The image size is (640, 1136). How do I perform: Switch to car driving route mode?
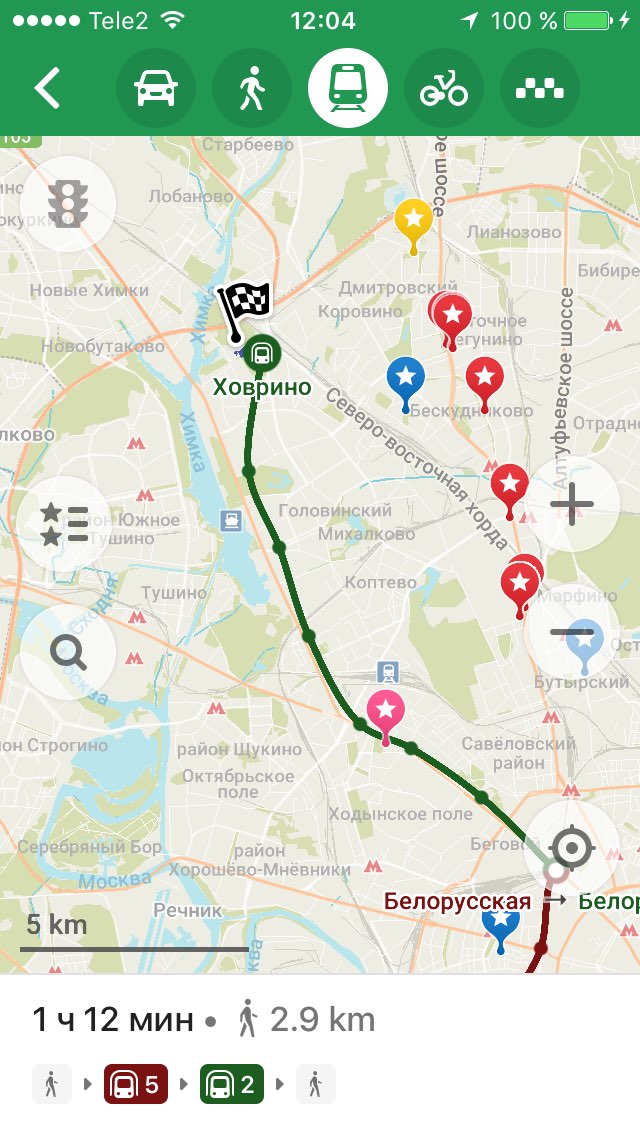pos(156,88)
